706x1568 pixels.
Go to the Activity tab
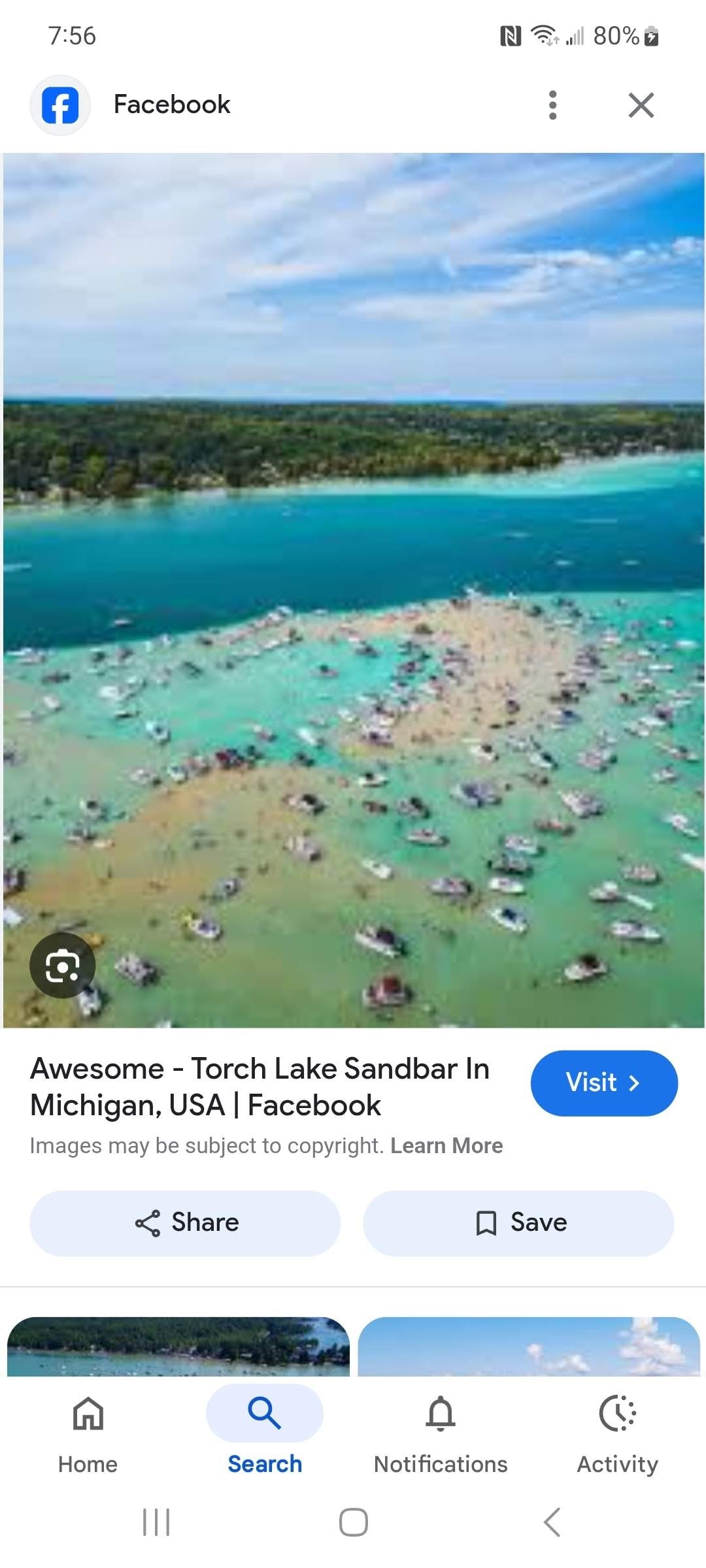tap(617, 1429)
